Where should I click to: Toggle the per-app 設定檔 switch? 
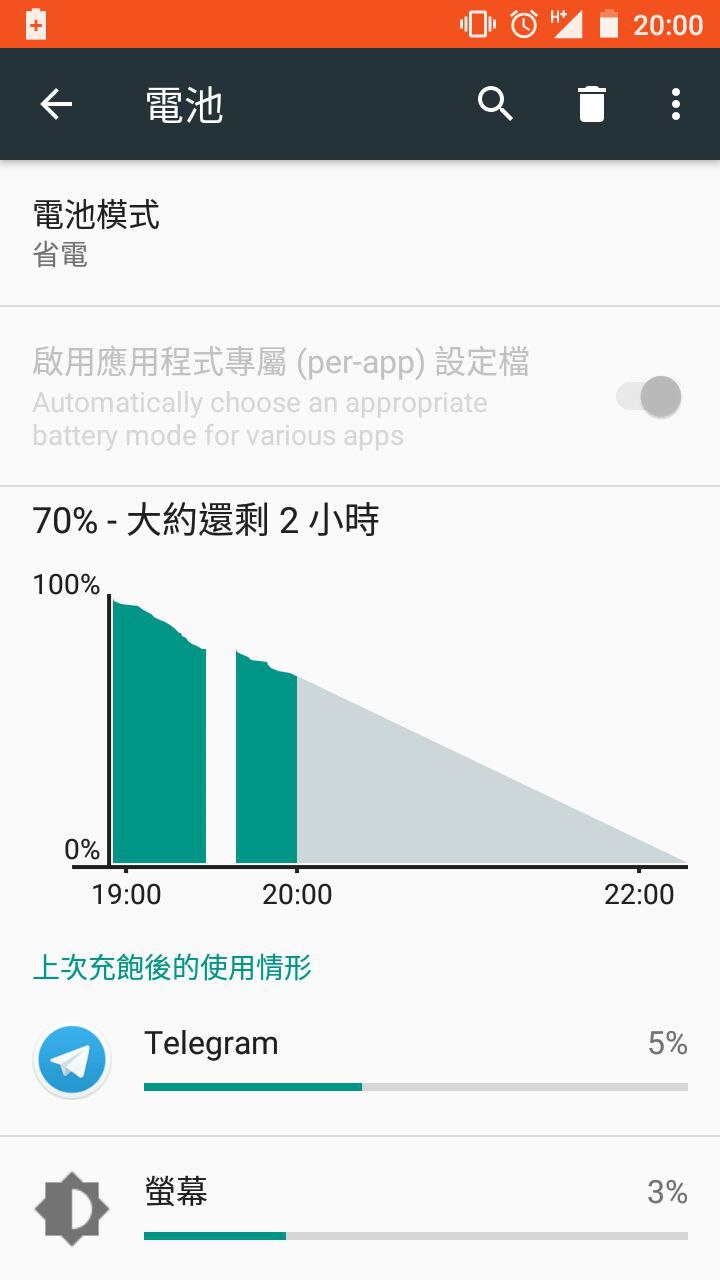tap(649, 397)
